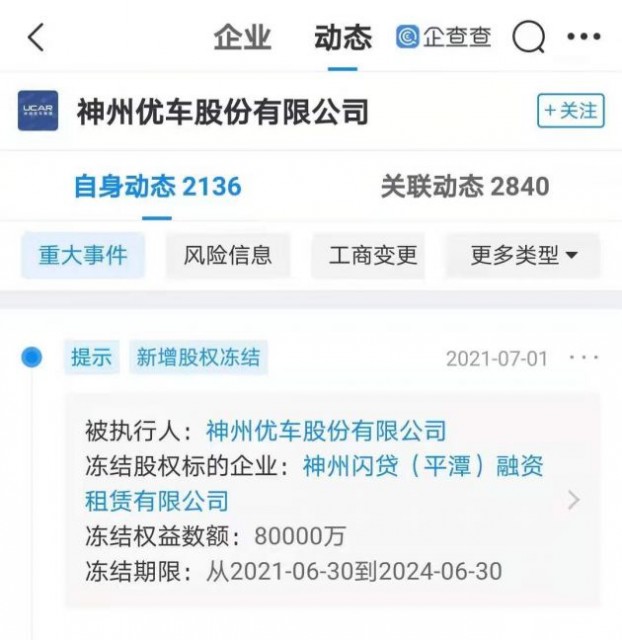Switch to 自身动态 2136 tab
Image resolution: width=622 pixels, height=640 pixels.
click(x=157, y=186)
